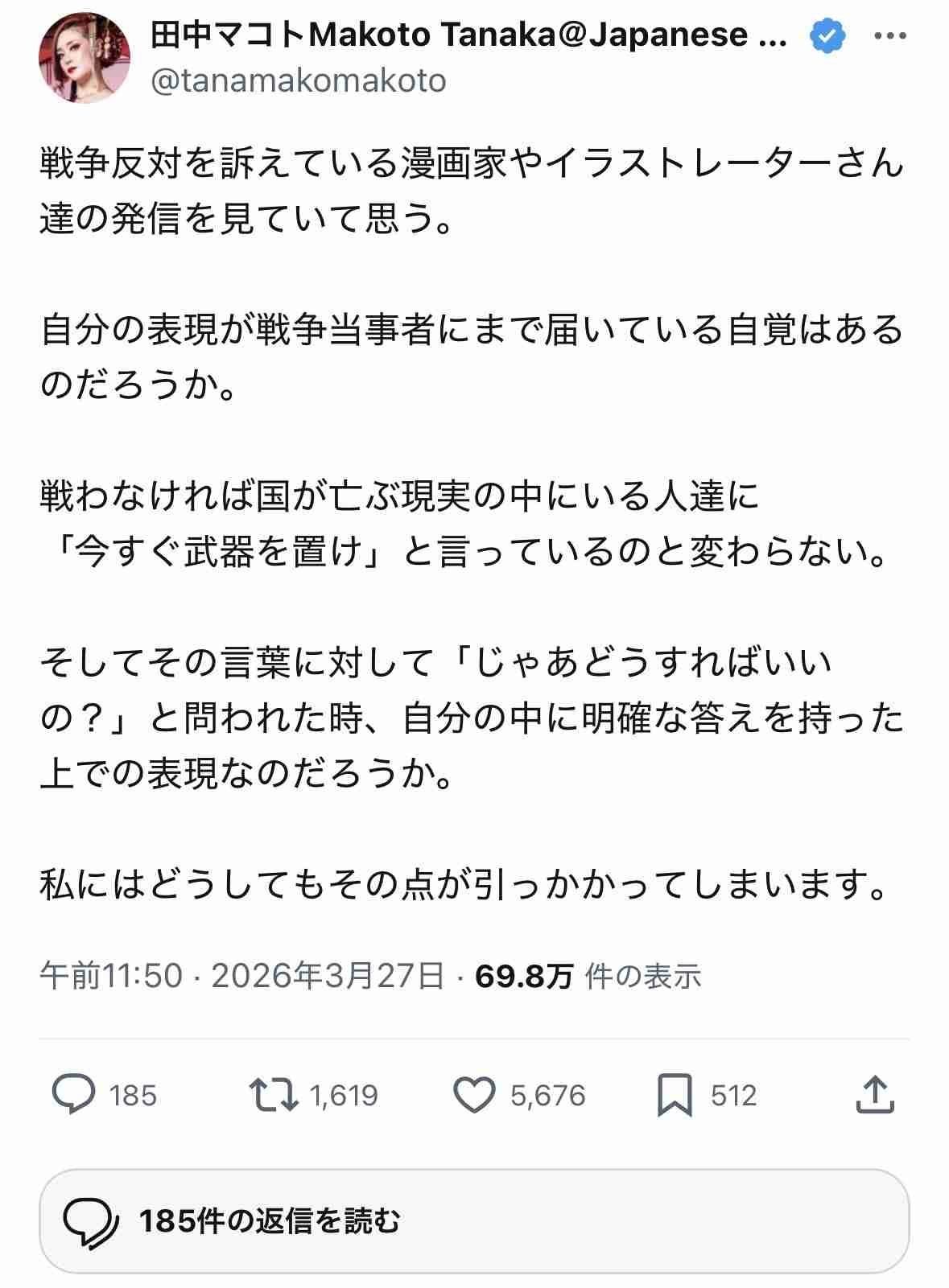Image resolution: width=949 pixels, height=1288 pixels.
Task: Share this tweet
Action: click(x=875, y=1095)
